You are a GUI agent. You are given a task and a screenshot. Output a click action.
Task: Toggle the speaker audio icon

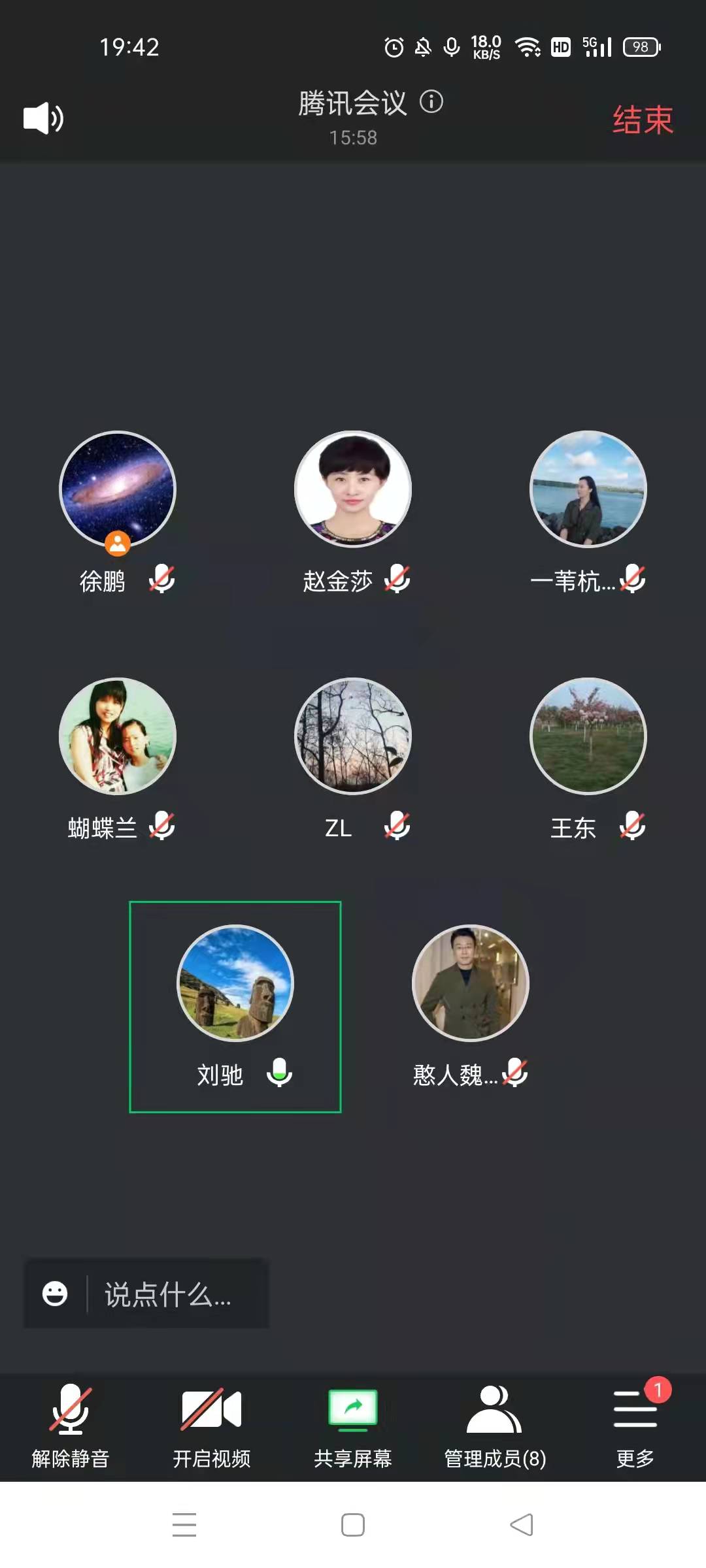coord(43,118)
